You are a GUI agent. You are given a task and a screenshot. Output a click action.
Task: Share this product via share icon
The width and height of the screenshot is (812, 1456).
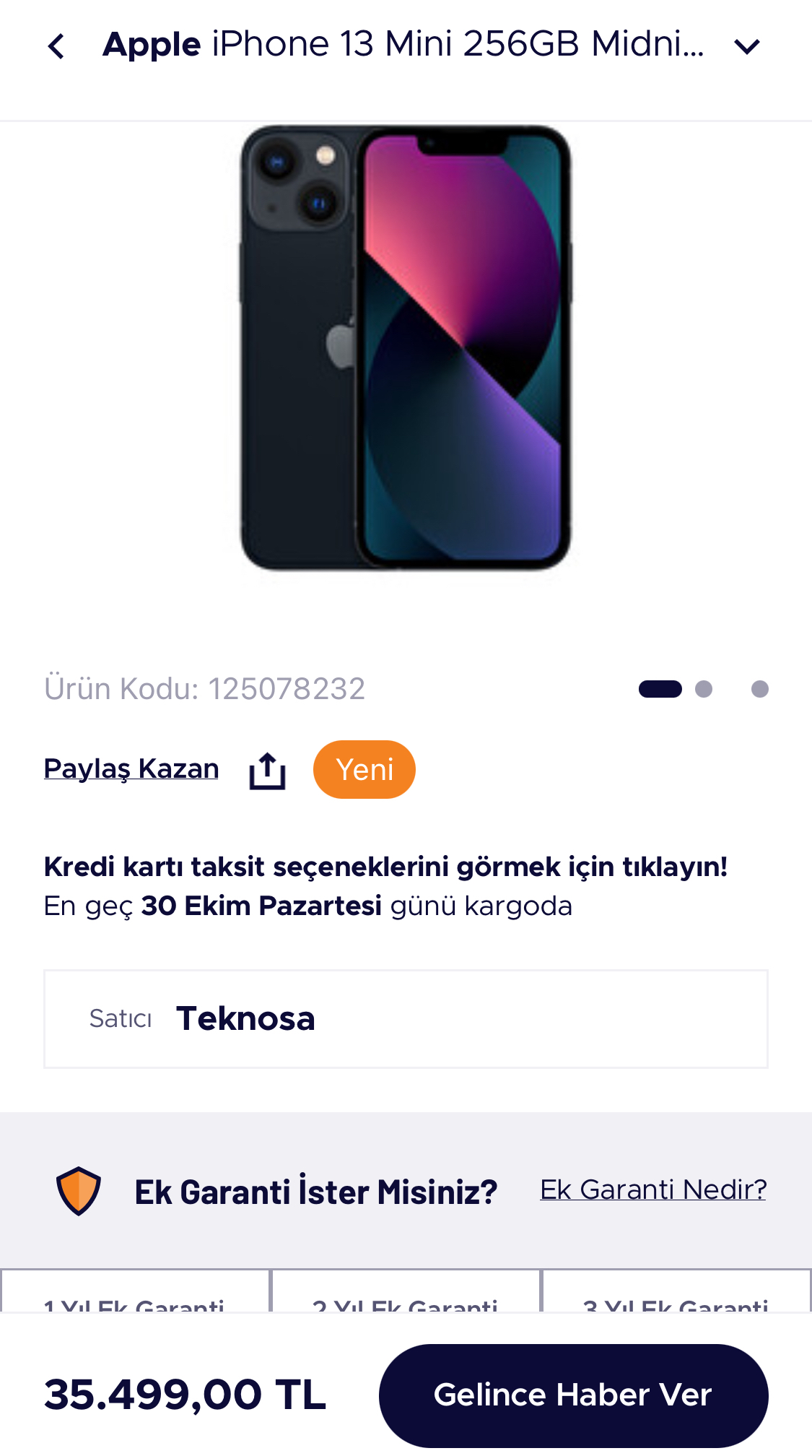pos(268,770)
